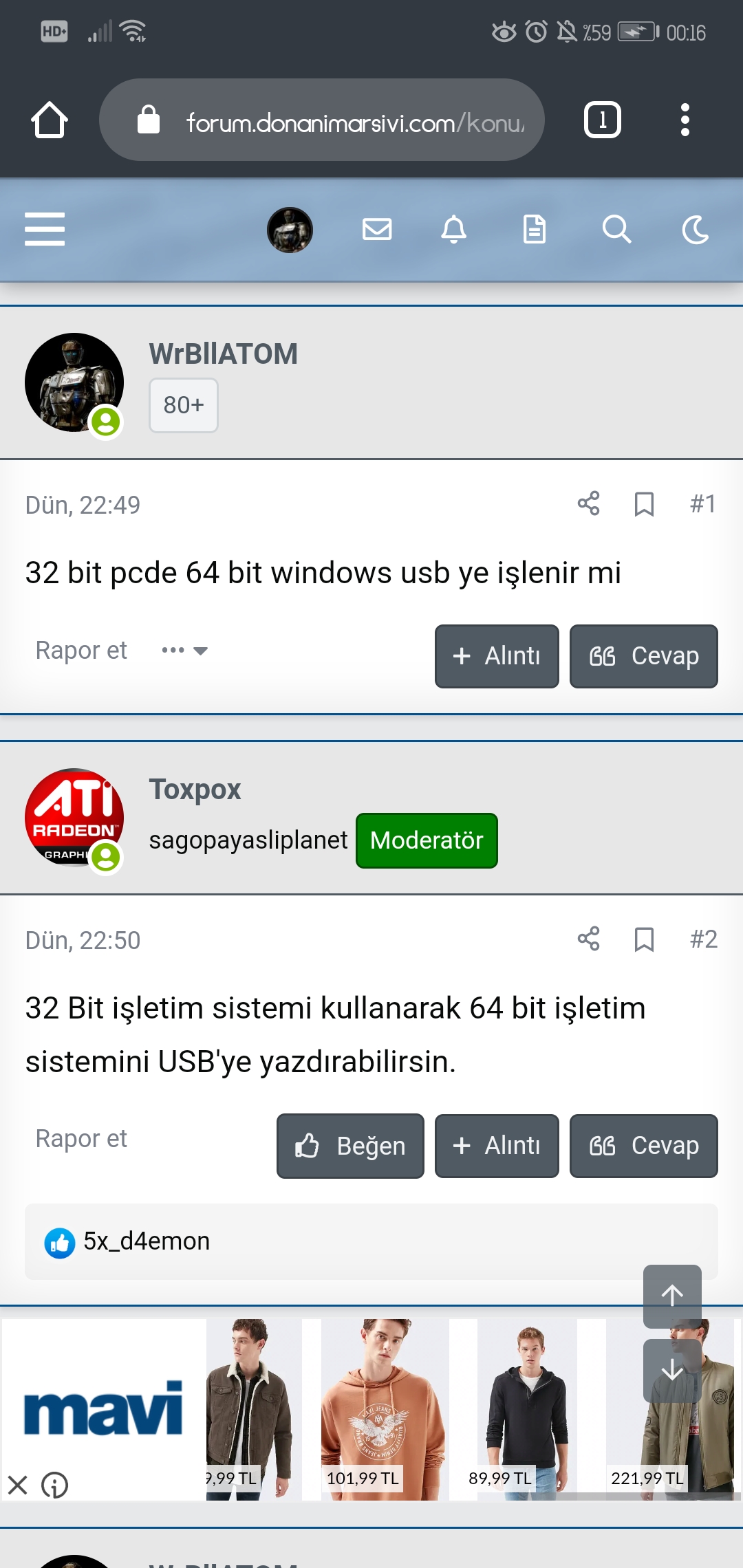Viewport: 743px width, 1568px height.
Task: Bookmark post #2
Action: click(x=644, y=939)
